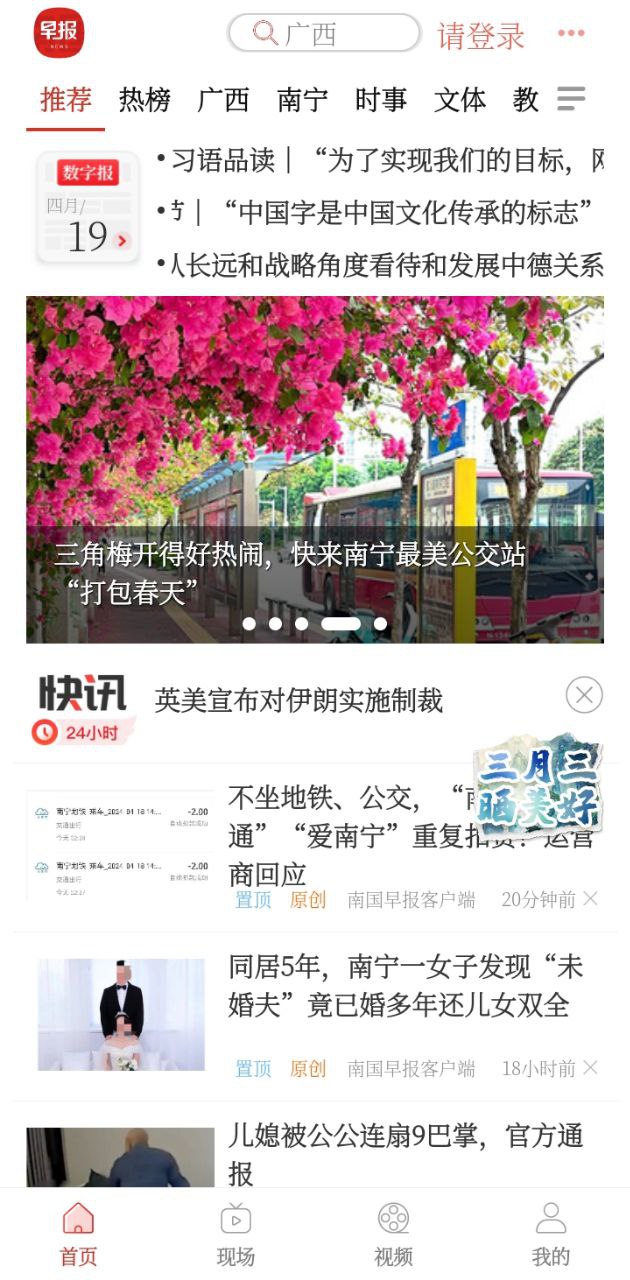This screenshot has width=630, height=1280.
Task: Switch to the 广西 channel tab
Action: click(223, 100)
